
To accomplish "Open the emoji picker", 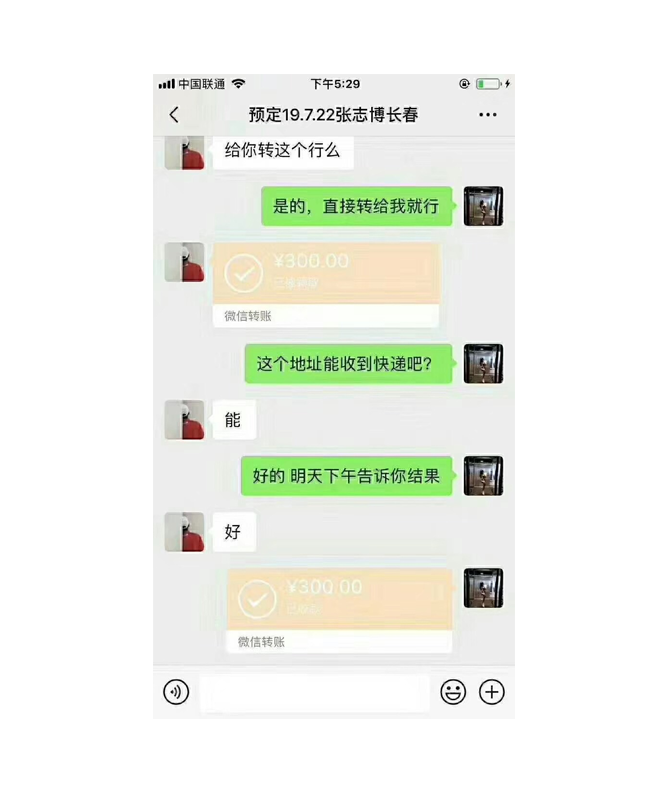I will [453, 692].
